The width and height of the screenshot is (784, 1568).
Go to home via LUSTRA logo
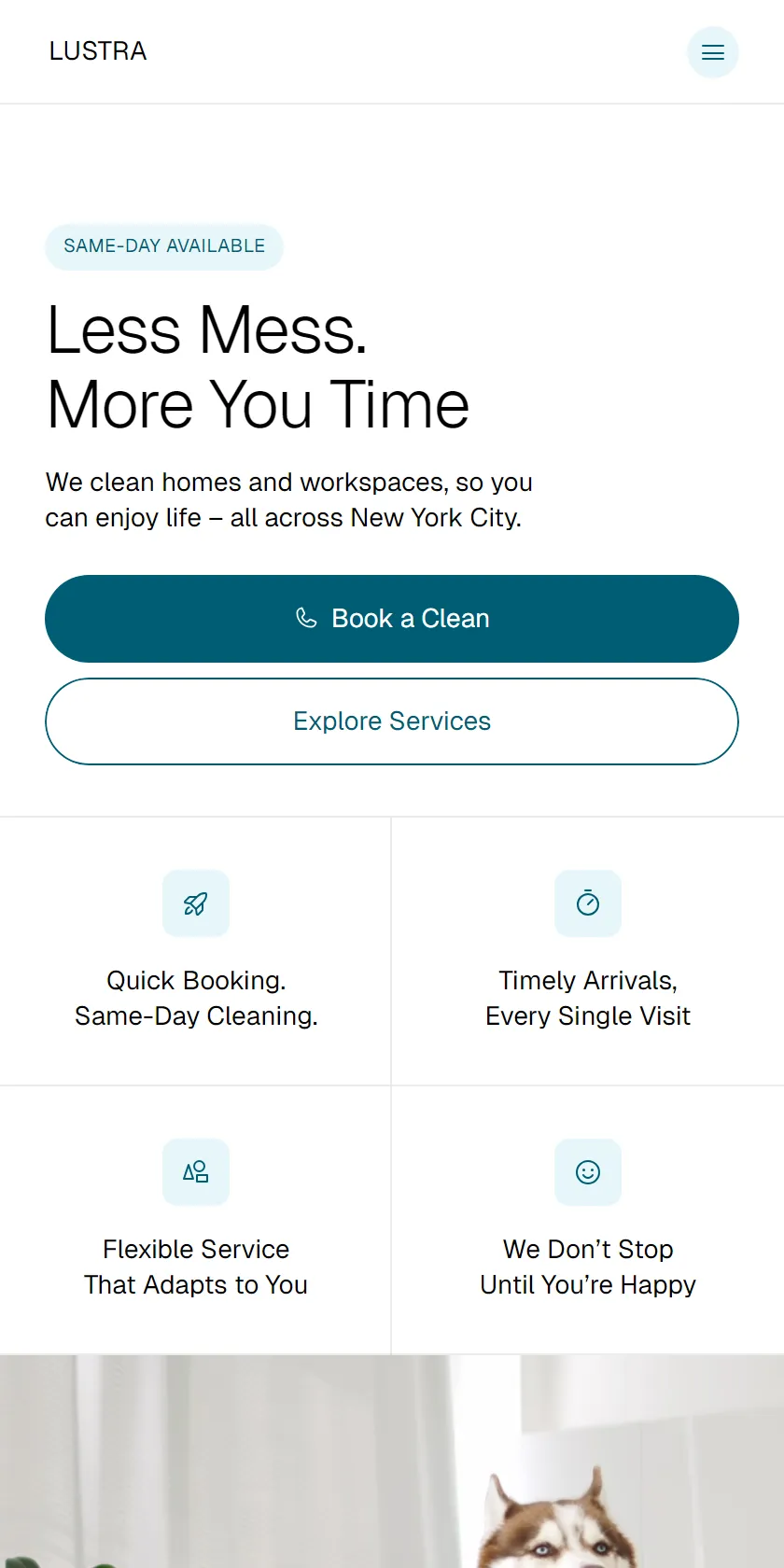(x=98, y=51)
